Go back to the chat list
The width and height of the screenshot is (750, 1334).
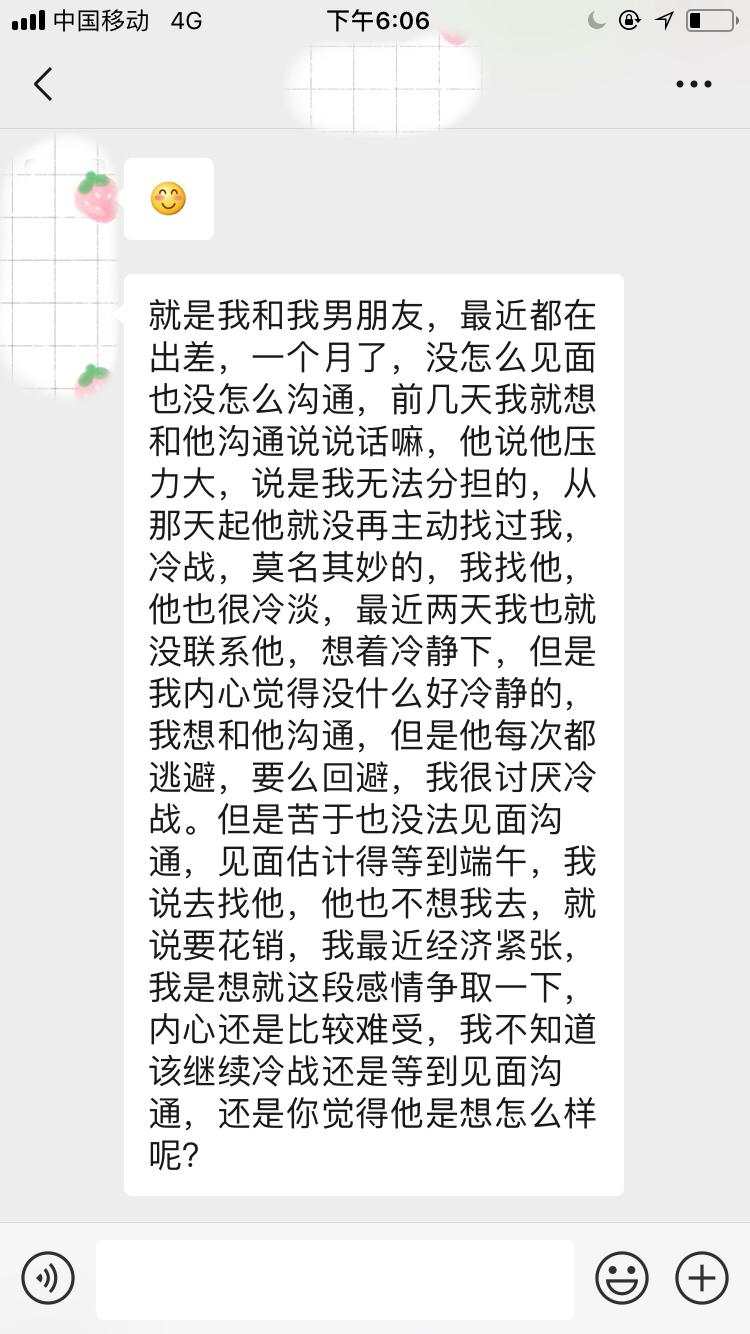(42, 84)
